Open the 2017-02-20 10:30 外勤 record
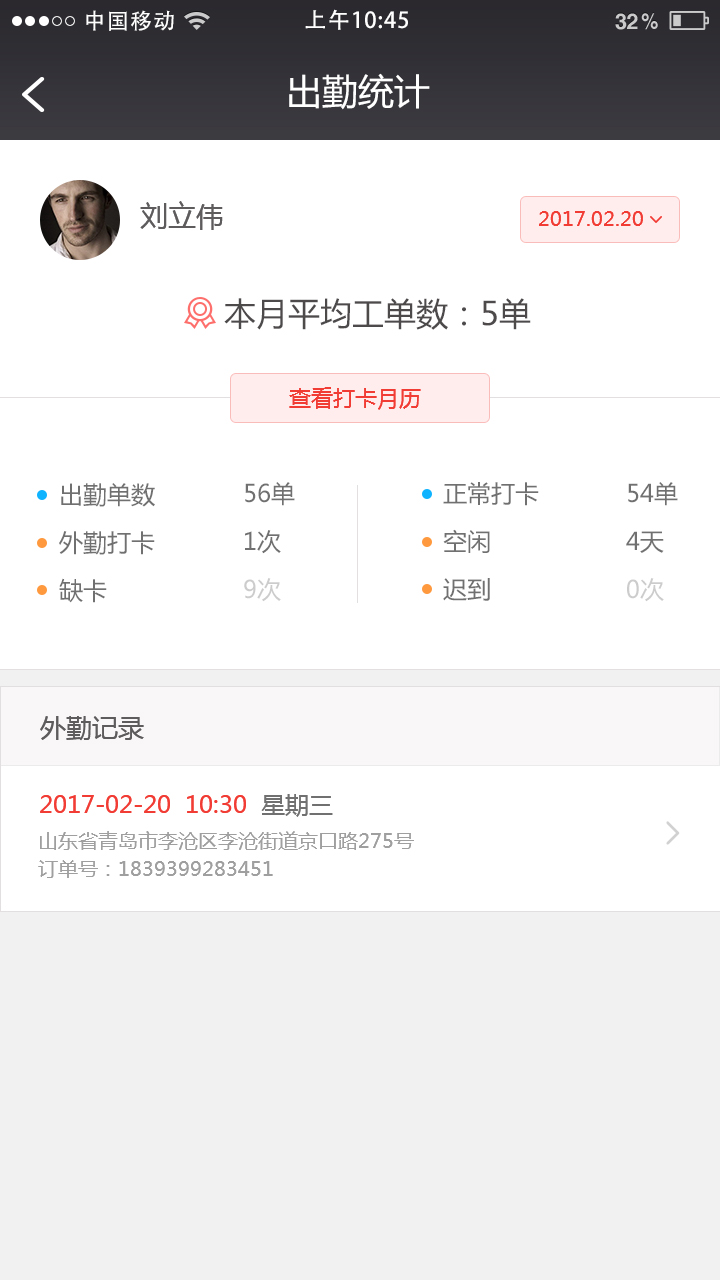Viewport: 720px width, 1280px height. 360,837
